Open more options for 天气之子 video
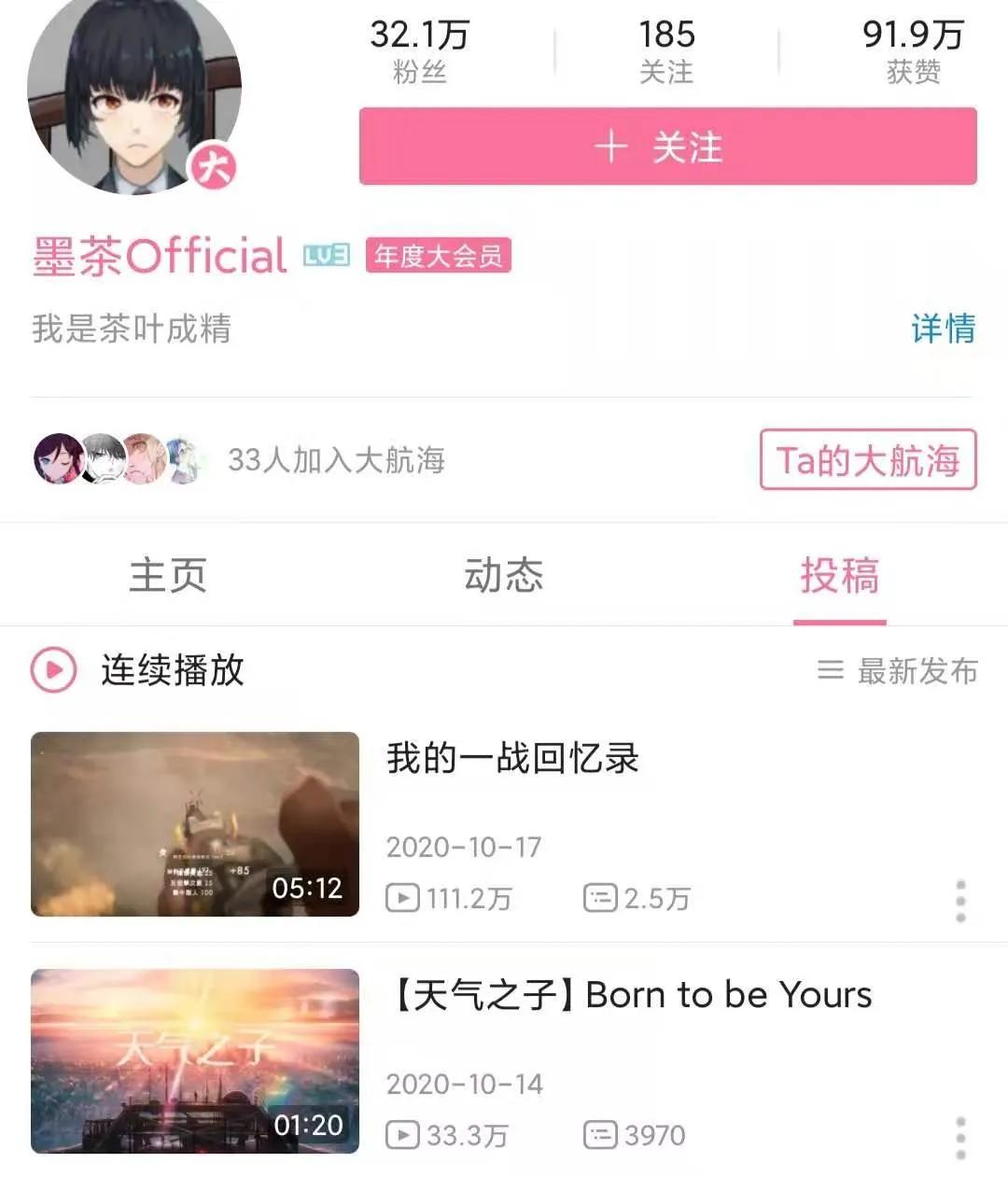 (x=960, y=1138)
